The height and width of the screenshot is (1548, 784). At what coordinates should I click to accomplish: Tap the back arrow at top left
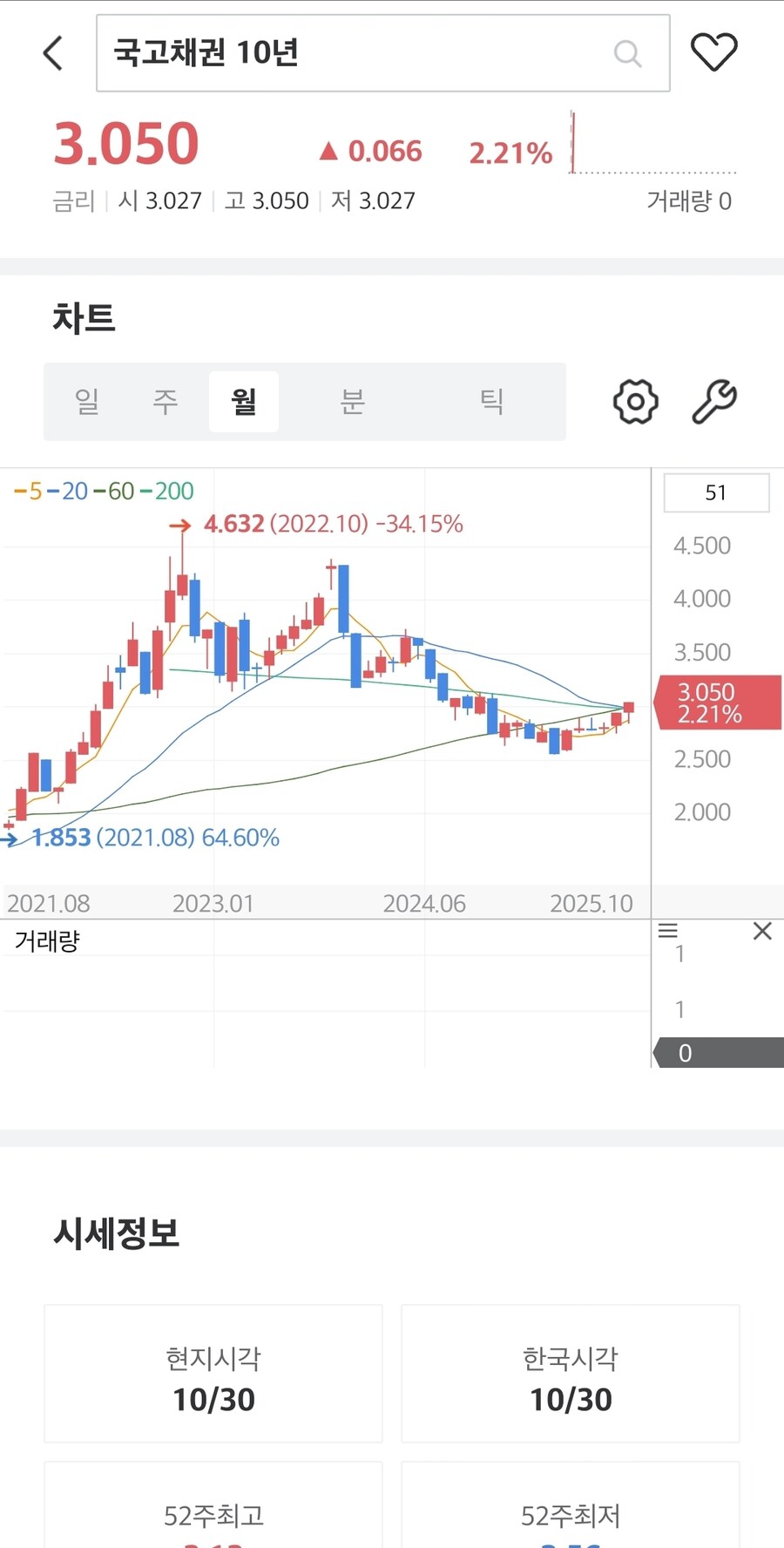[x=52, y=52]
